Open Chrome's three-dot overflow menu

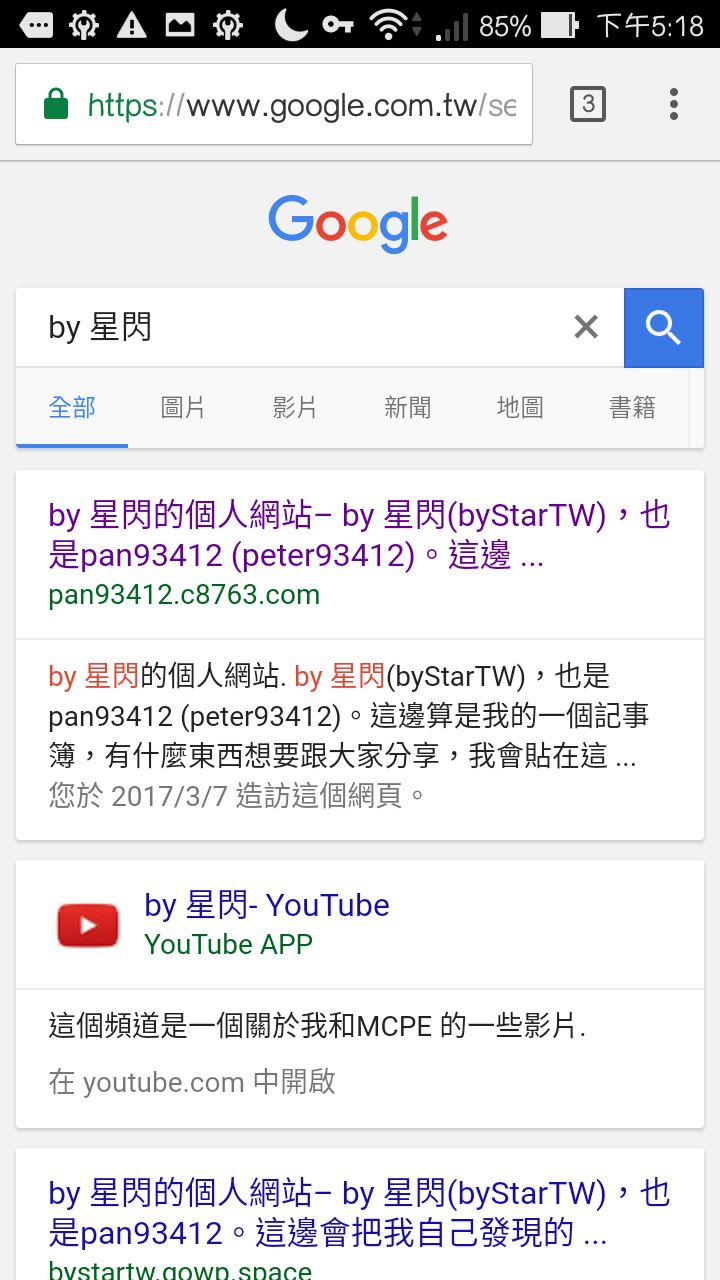coord(674,104)
